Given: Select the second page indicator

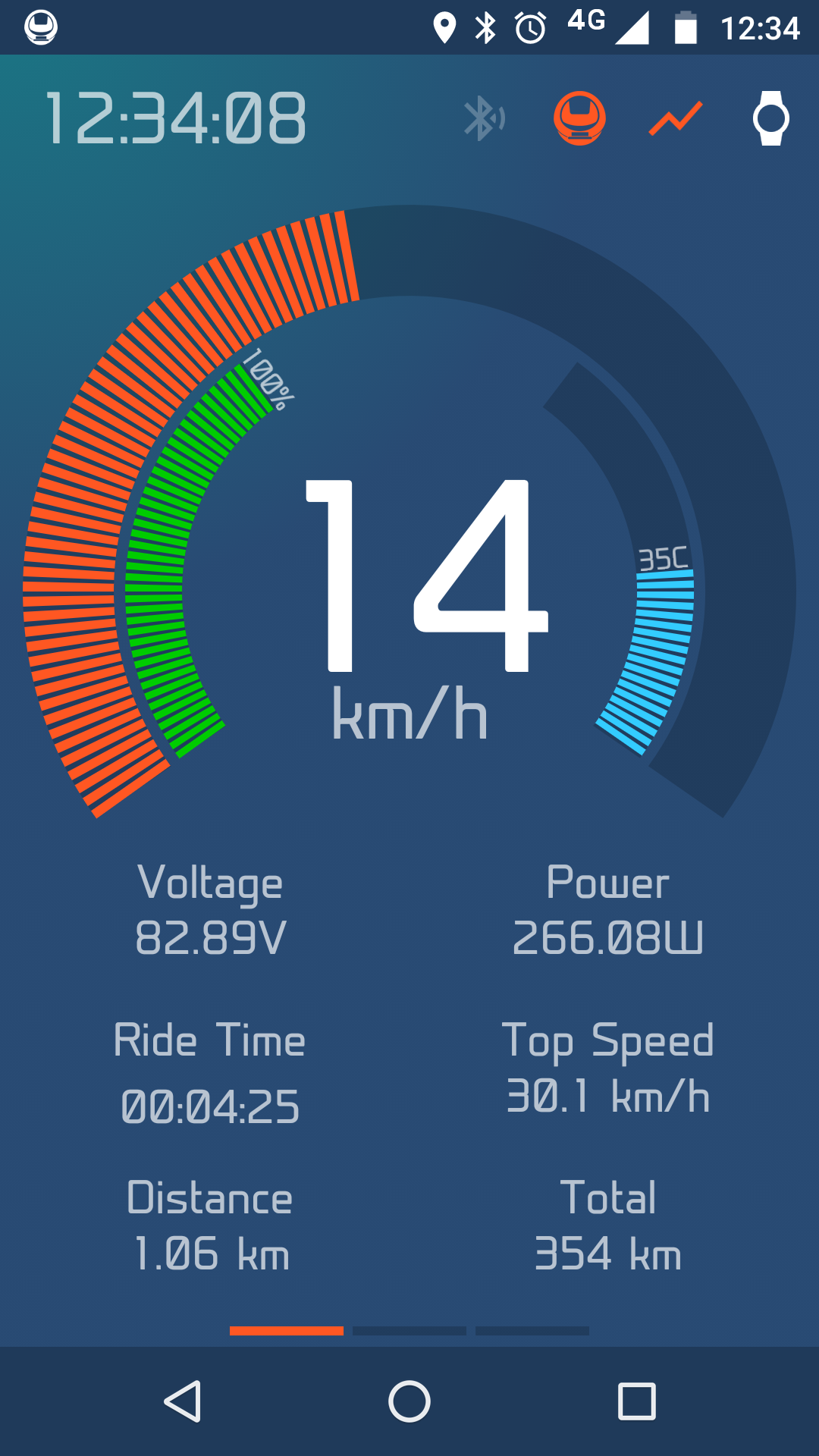Looking at the screenshot, I should (x=409, y=1331).
